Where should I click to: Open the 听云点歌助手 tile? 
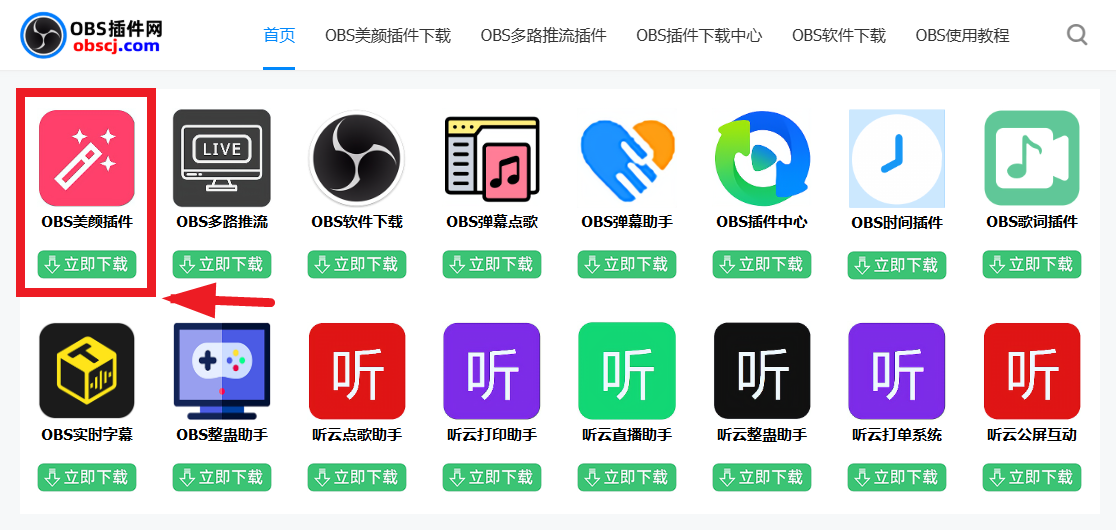pos(357,371)
